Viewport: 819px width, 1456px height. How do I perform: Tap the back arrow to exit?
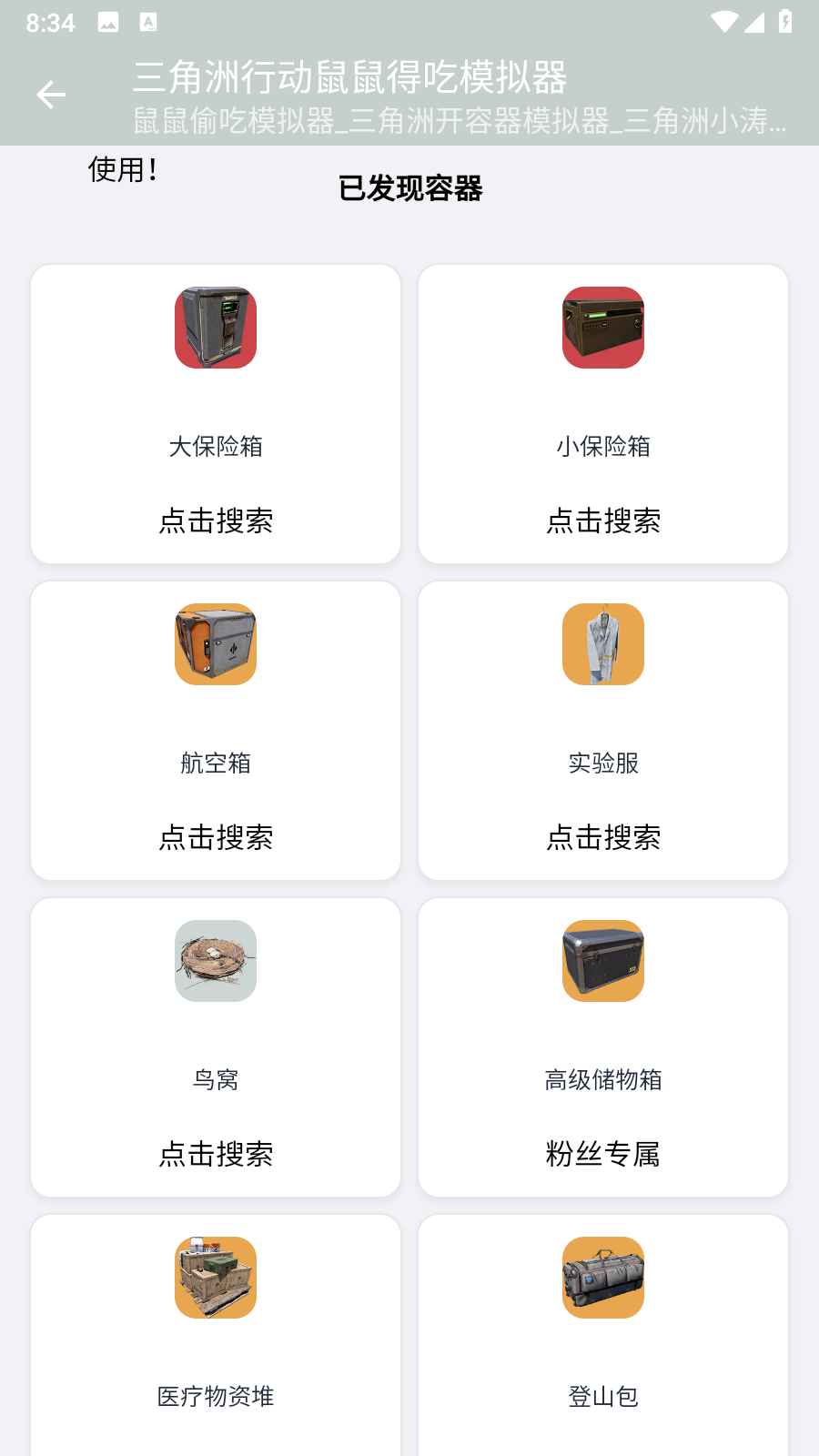click(51, 94)
